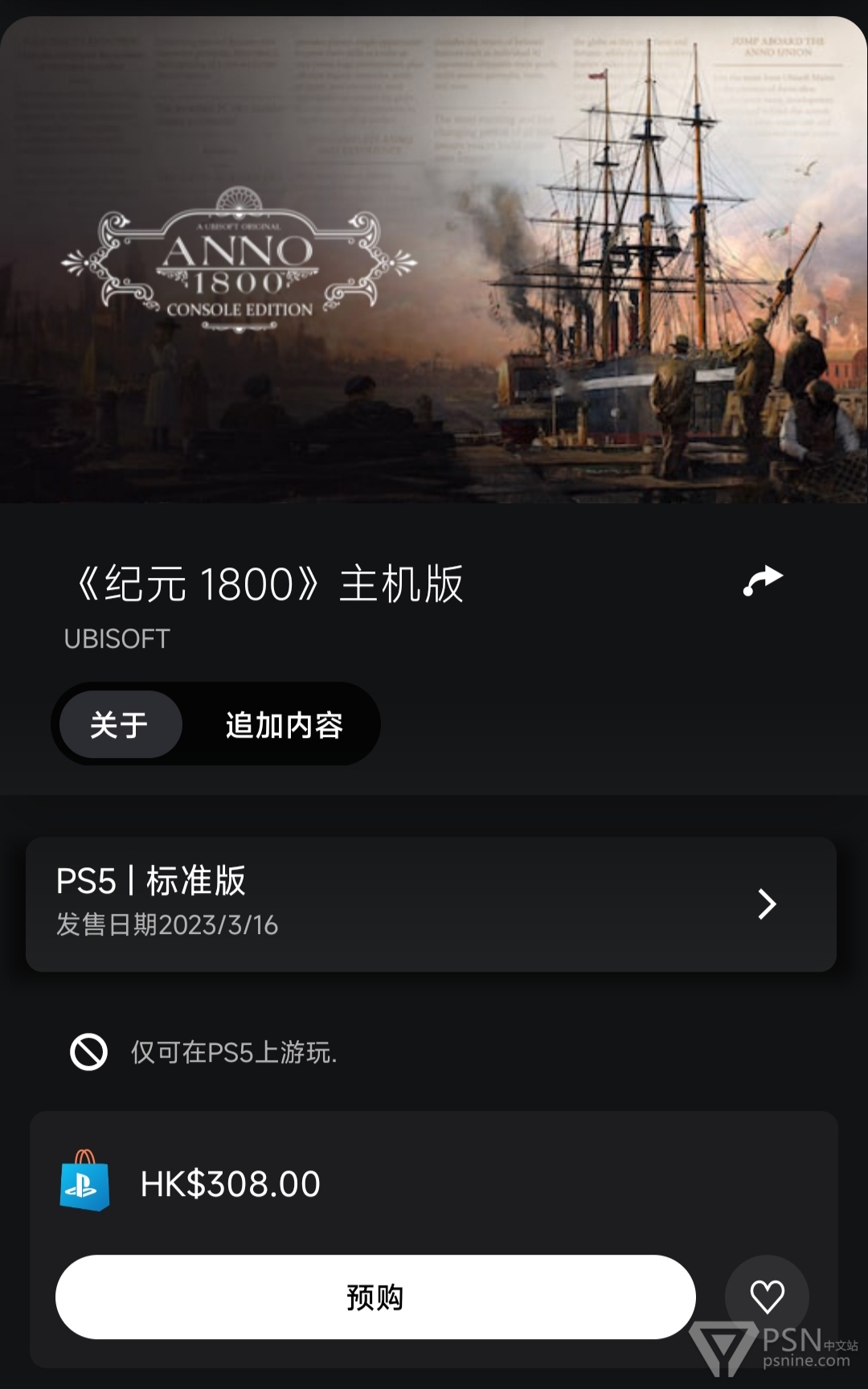Image resolution: width=868 pixels, height=1389 pixels.
Task: Select the 关于 tab
Action: tap(120, 725)
